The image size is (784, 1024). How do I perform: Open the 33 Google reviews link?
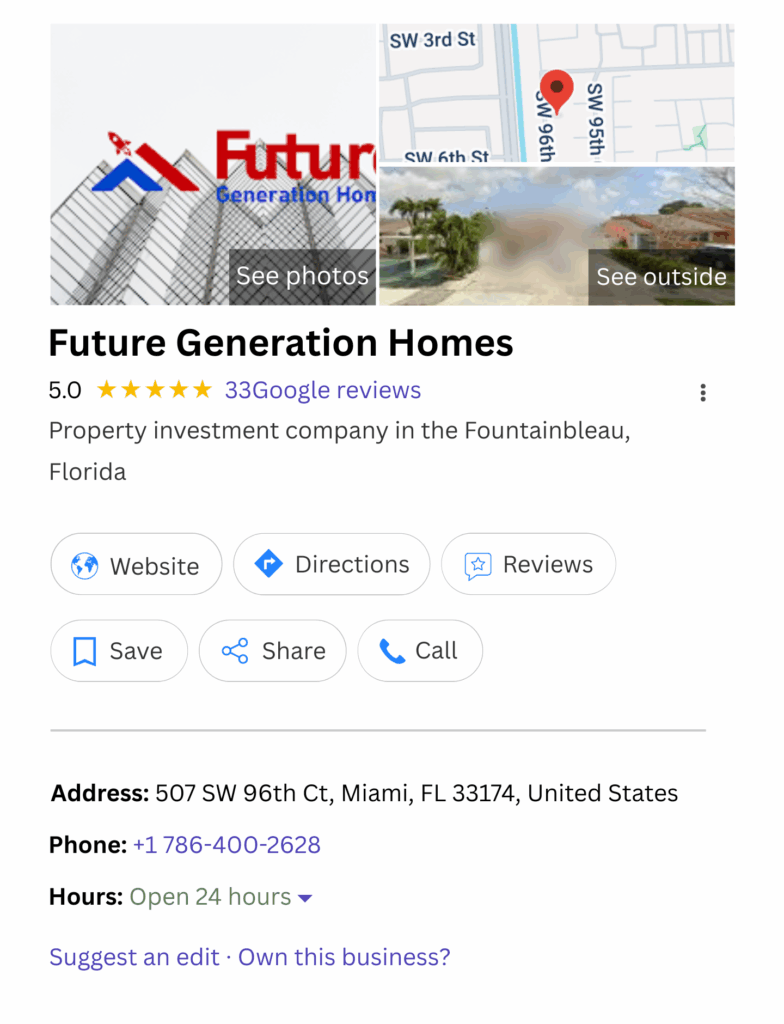coord(322,390)
